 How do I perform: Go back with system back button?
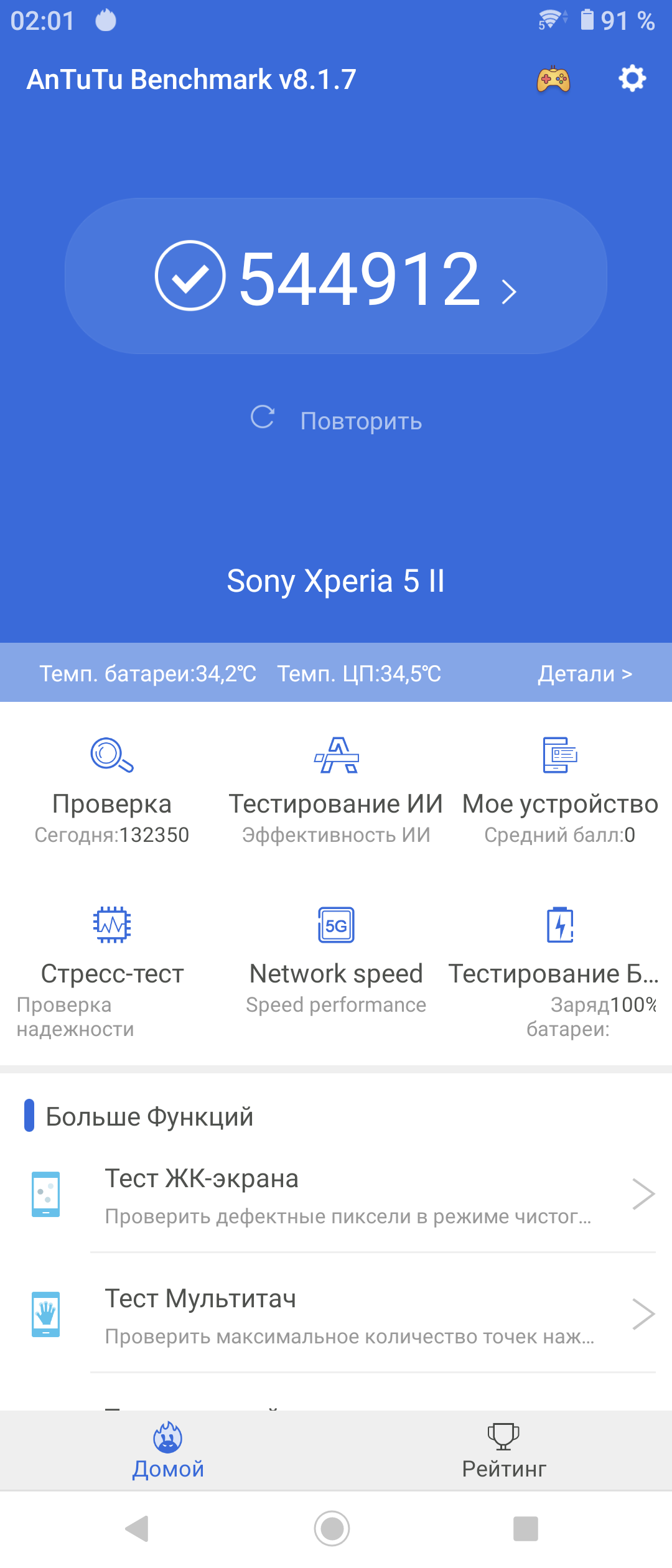[138, 1528]
